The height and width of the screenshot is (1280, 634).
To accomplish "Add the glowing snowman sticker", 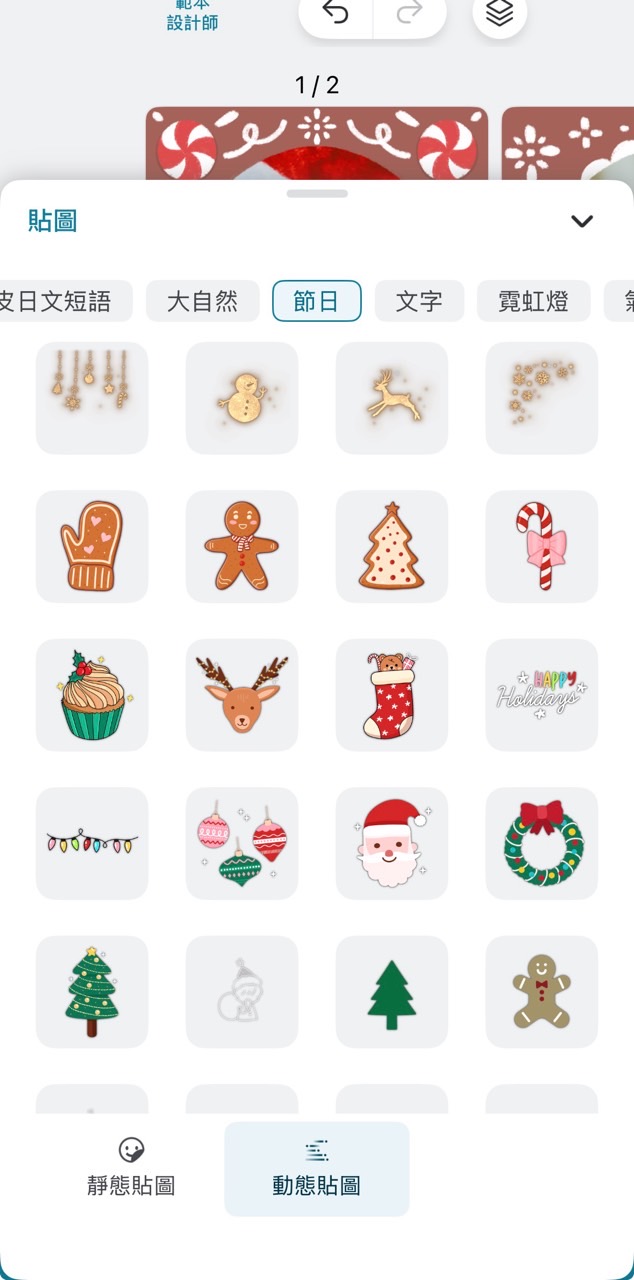I will (x=242, y=398).
